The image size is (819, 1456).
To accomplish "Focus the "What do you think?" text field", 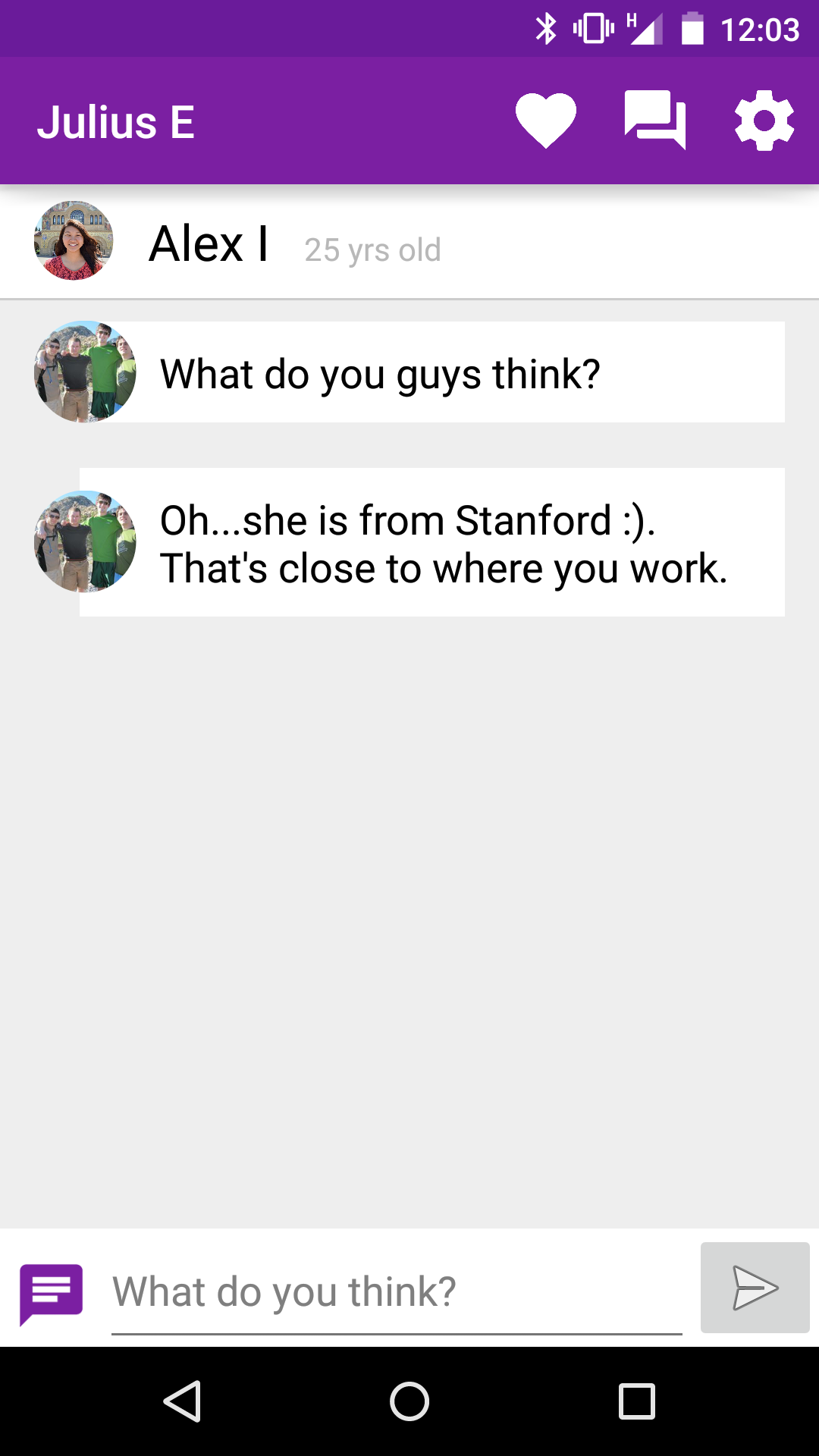I will pyautogui.click(x=396, y=1291).
